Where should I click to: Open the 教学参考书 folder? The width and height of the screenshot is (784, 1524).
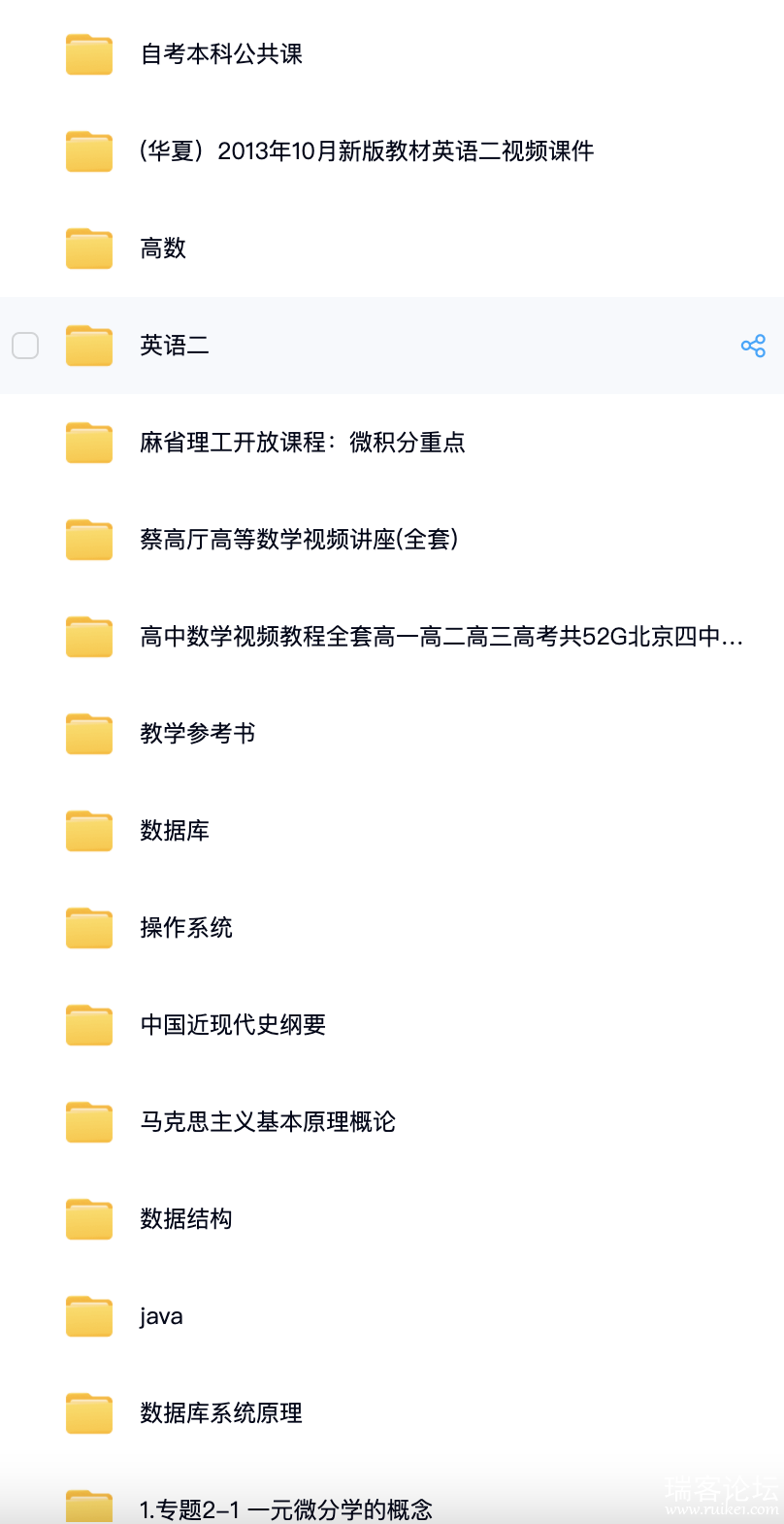197,734
